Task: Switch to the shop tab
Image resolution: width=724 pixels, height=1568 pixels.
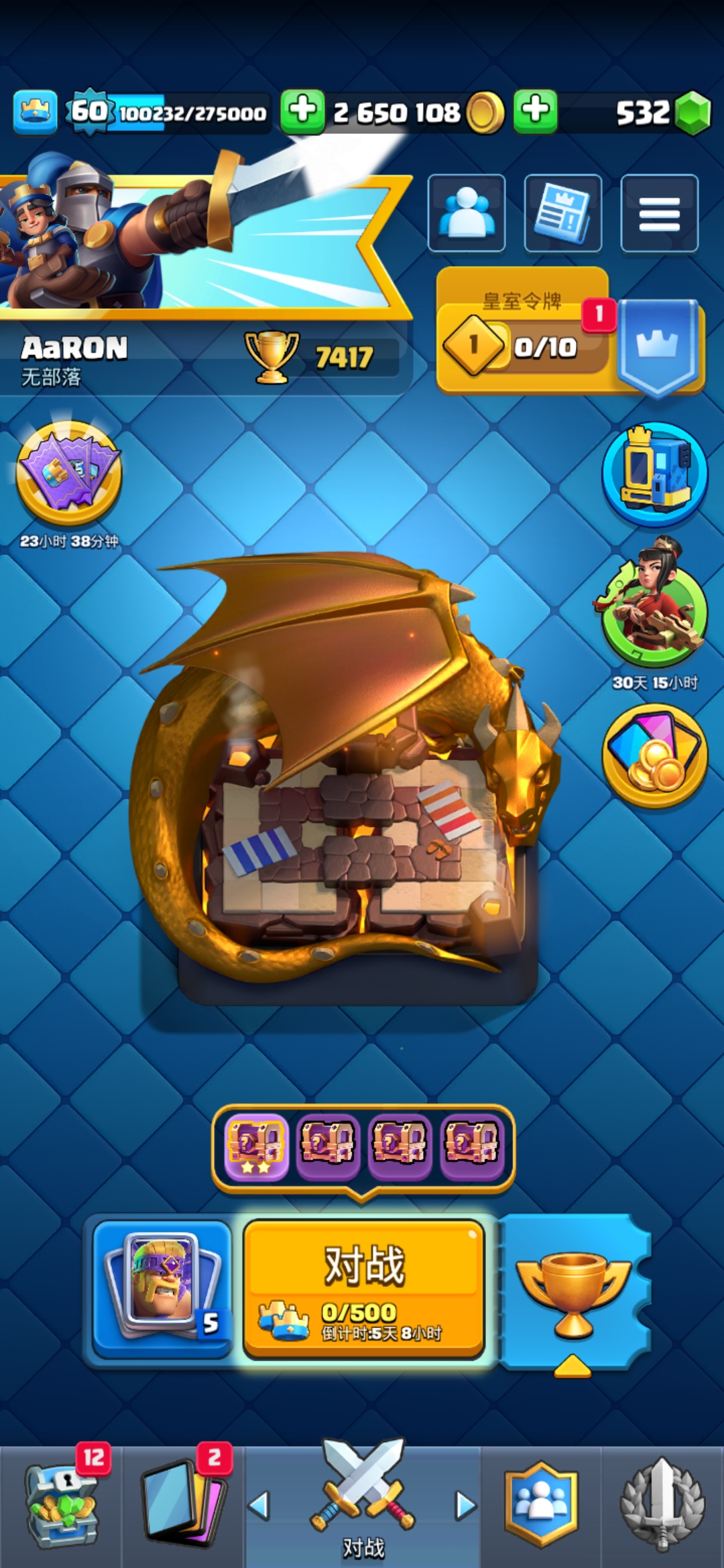Action: (62, 1504)
